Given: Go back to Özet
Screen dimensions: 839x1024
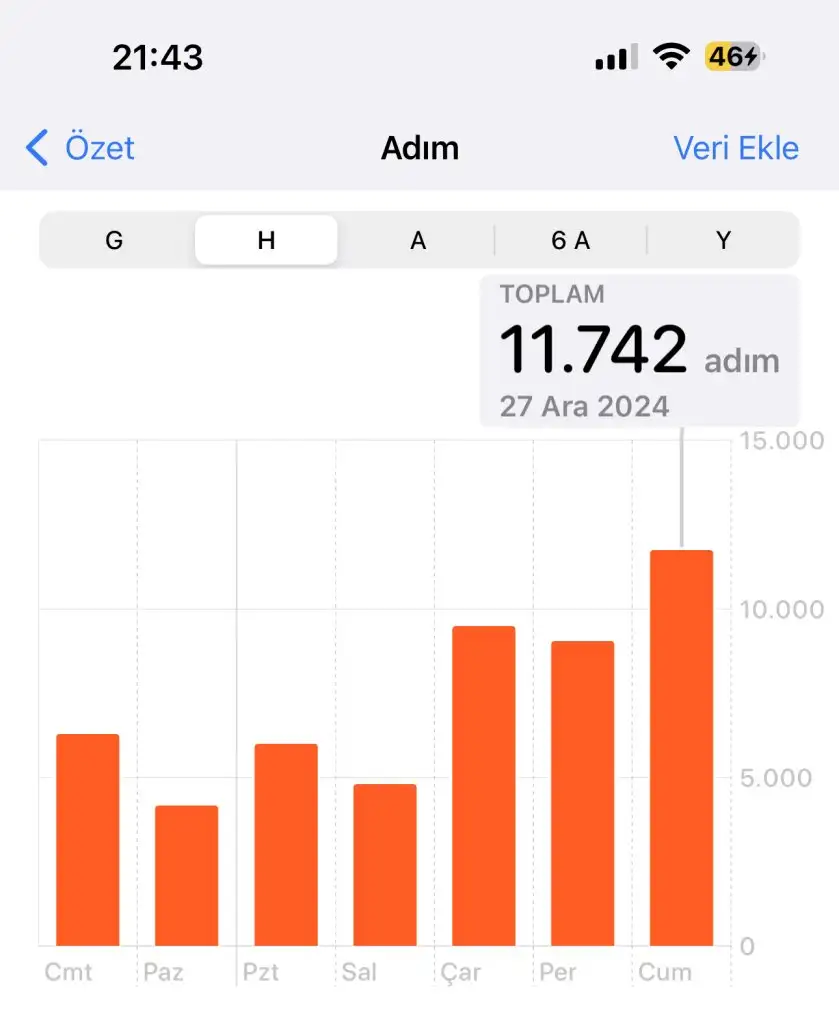Looking at the screenshot, I should coord(80,148).
